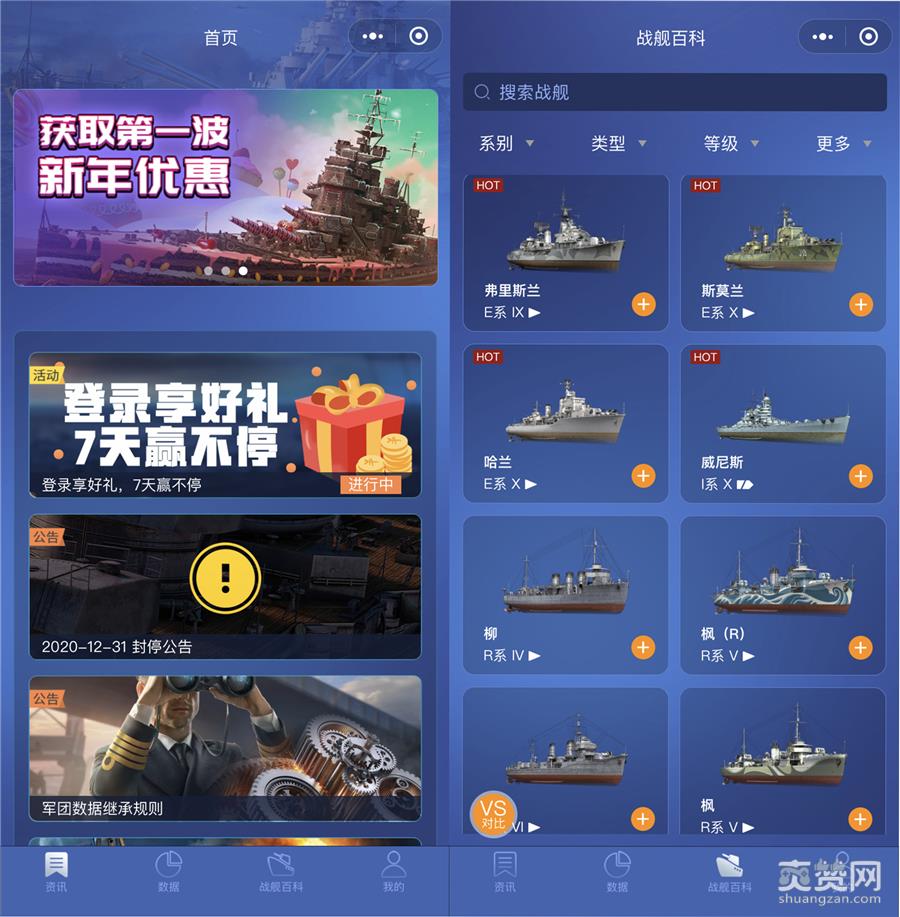Expand the 等级 filter dropdown
This screenshot has width=900, height=917.
pyautogui.click(x=731, y=144)
